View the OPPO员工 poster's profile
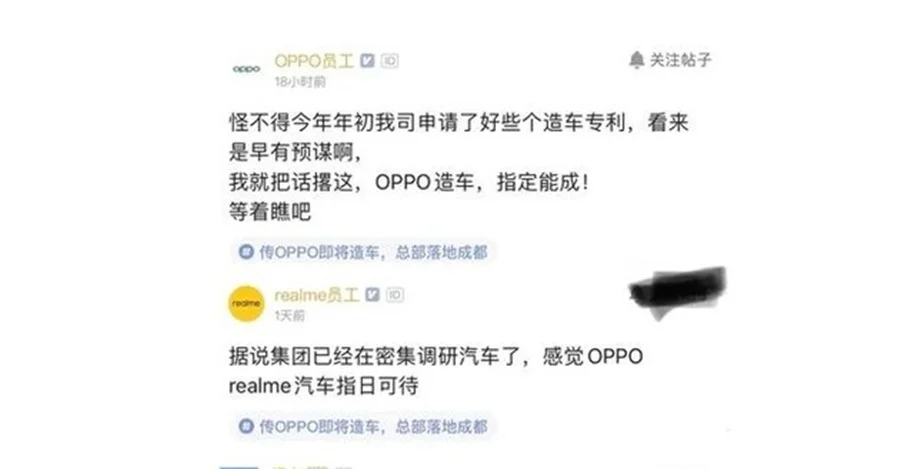This screenshot has width=900, height=469. click(314, 59)
